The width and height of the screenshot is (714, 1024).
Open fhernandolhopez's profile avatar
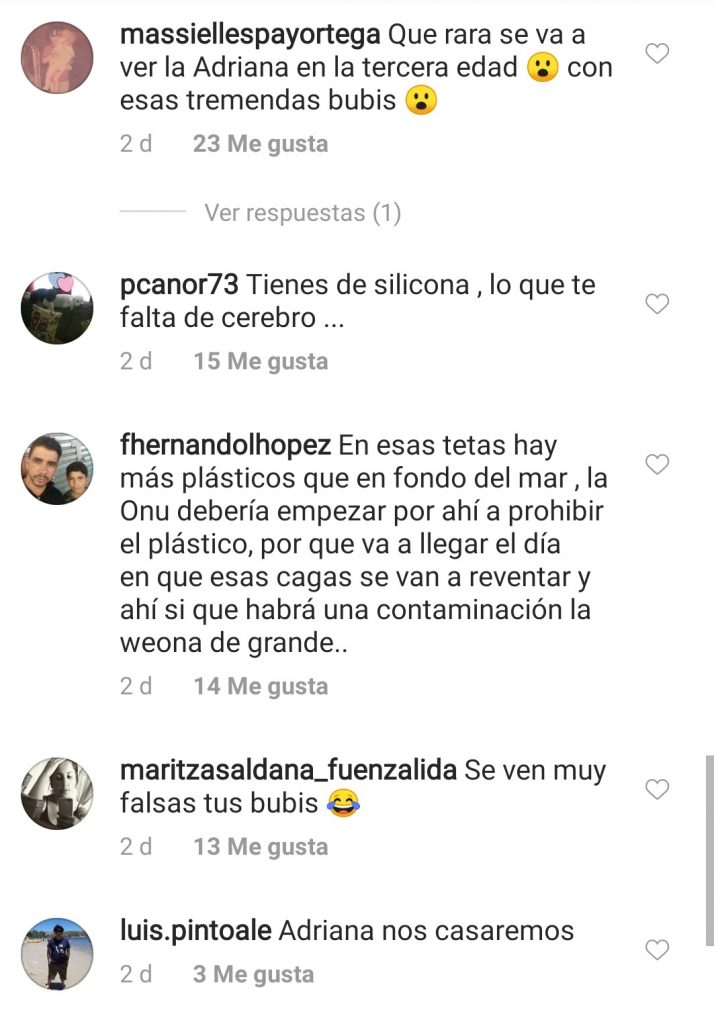pos(57,468)
